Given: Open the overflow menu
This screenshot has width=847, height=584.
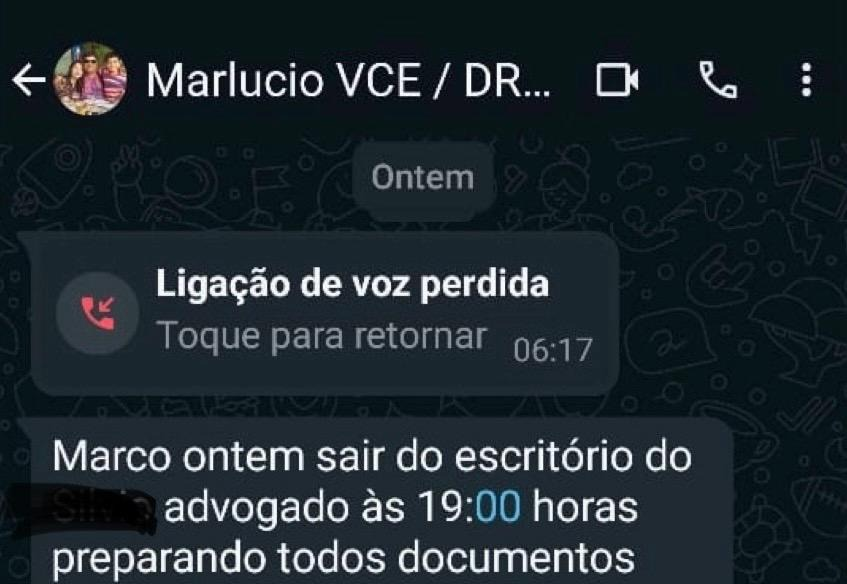Looking at the screenshot, I should point(806,81).
